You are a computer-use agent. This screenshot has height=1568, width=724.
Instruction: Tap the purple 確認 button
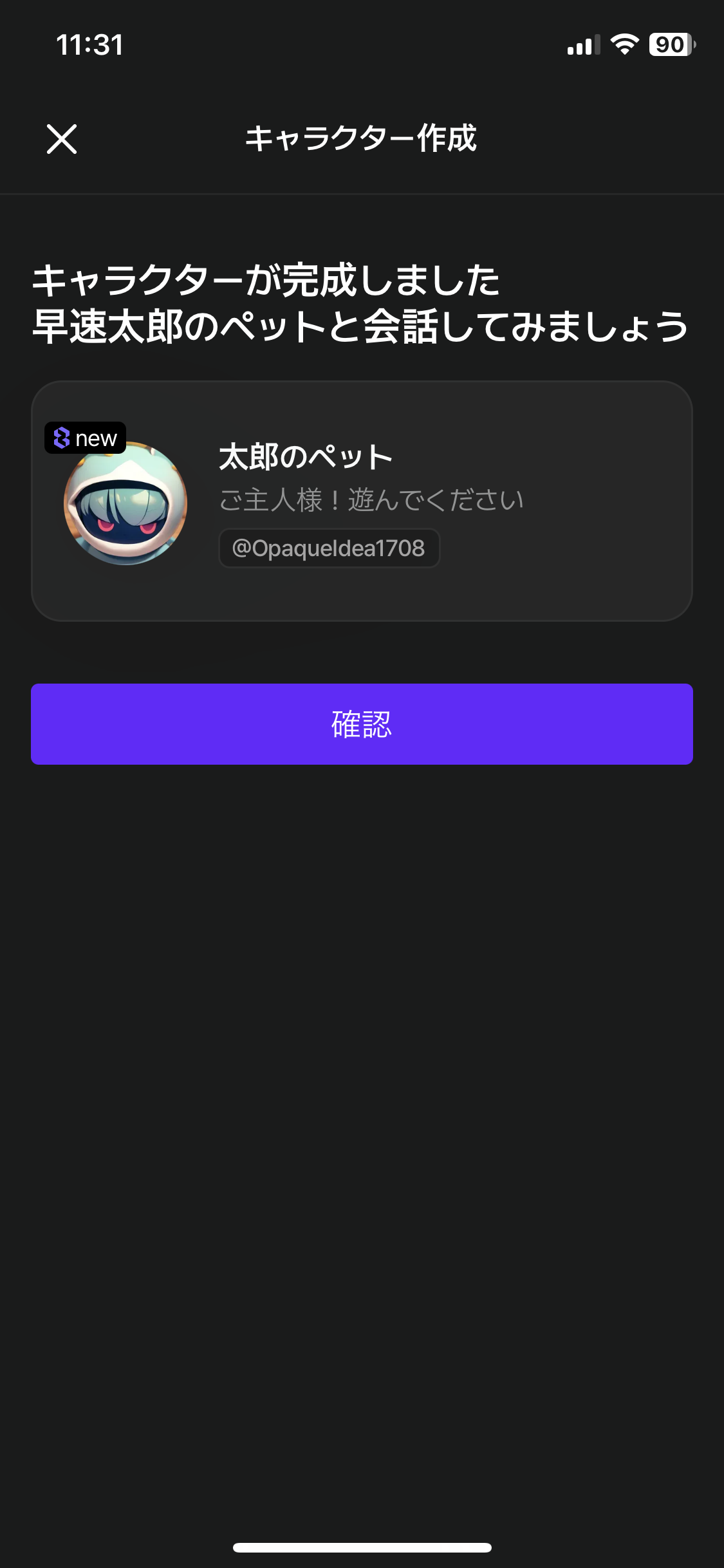click(362, 724)
